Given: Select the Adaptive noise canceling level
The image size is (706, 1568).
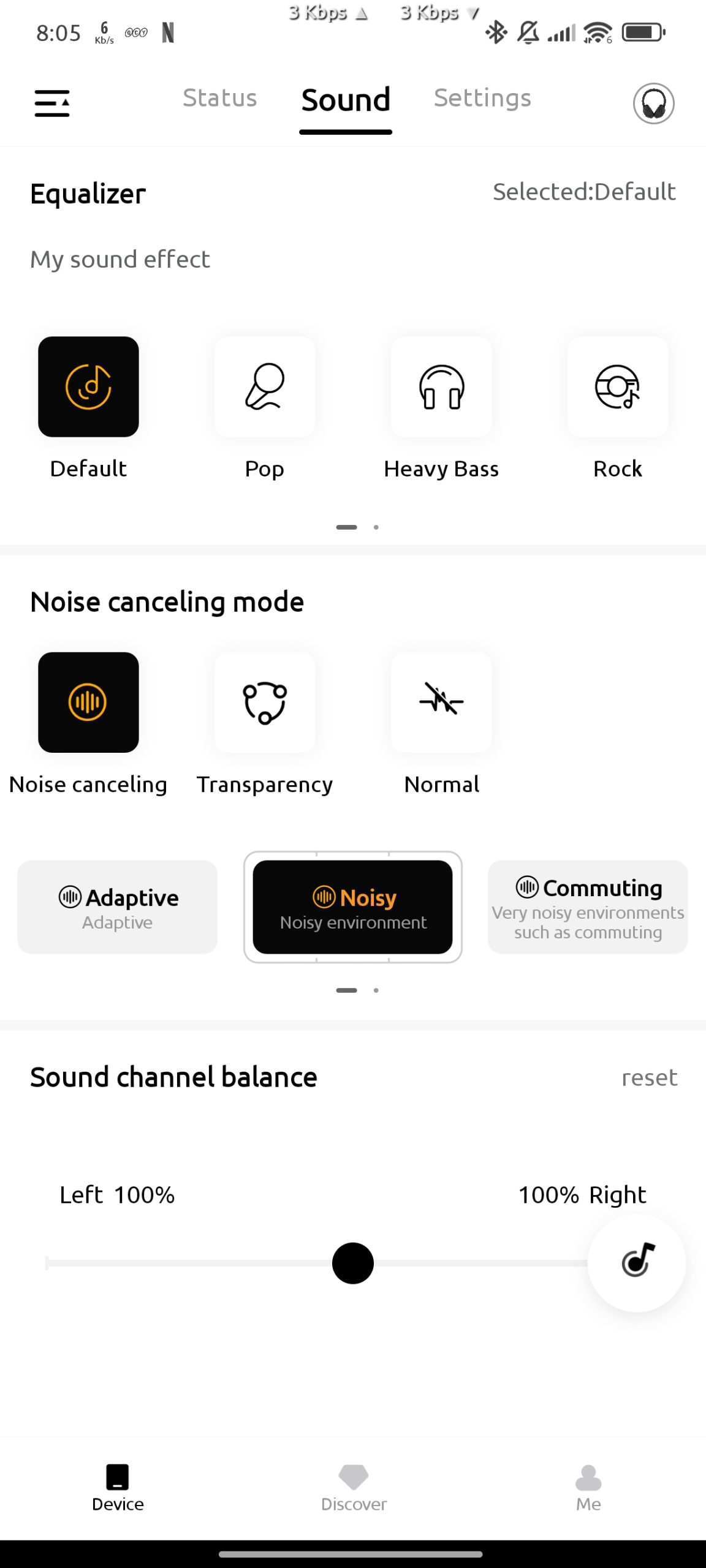Looking at the screenshot, I should (x=118, y=907).
